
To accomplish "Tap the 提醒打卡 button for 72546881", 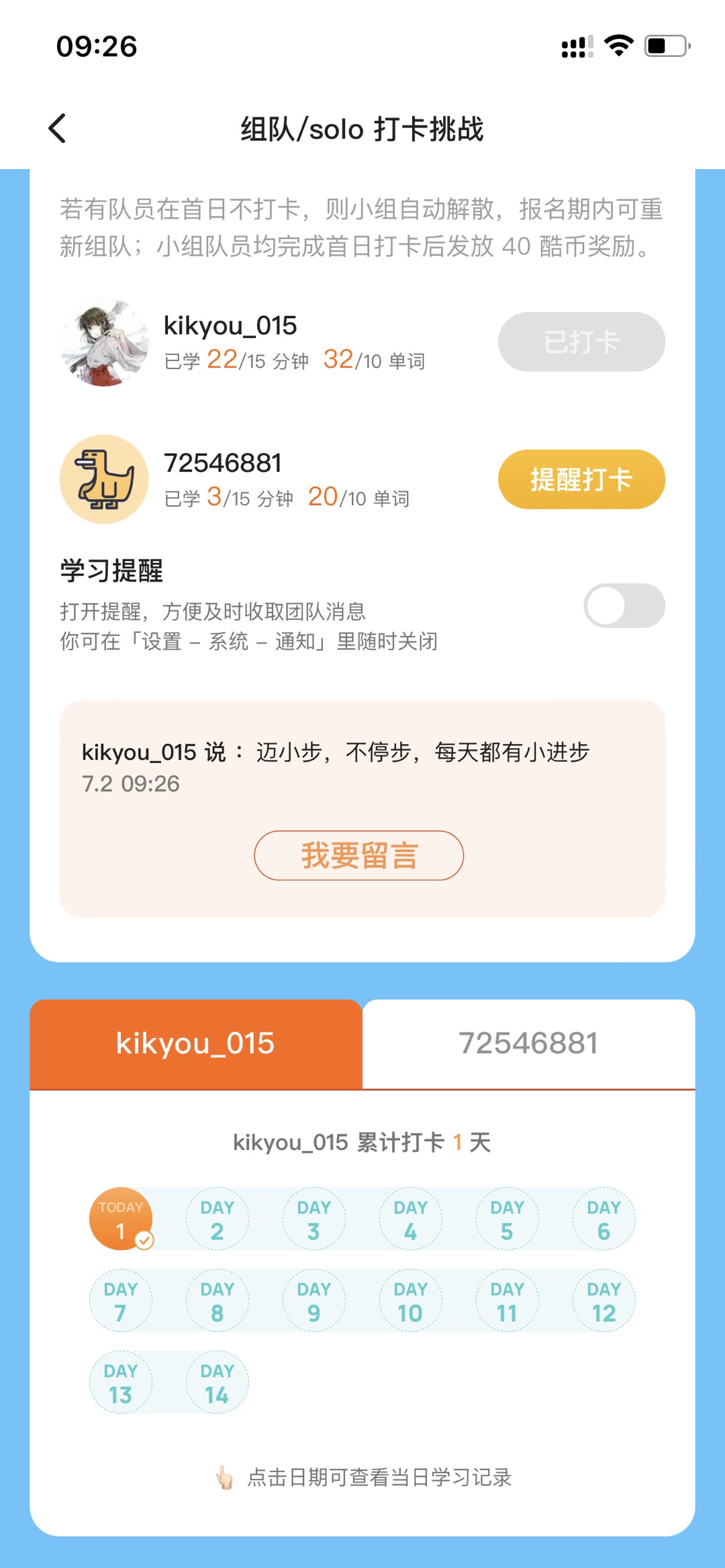I will click(x=581, y=479).
